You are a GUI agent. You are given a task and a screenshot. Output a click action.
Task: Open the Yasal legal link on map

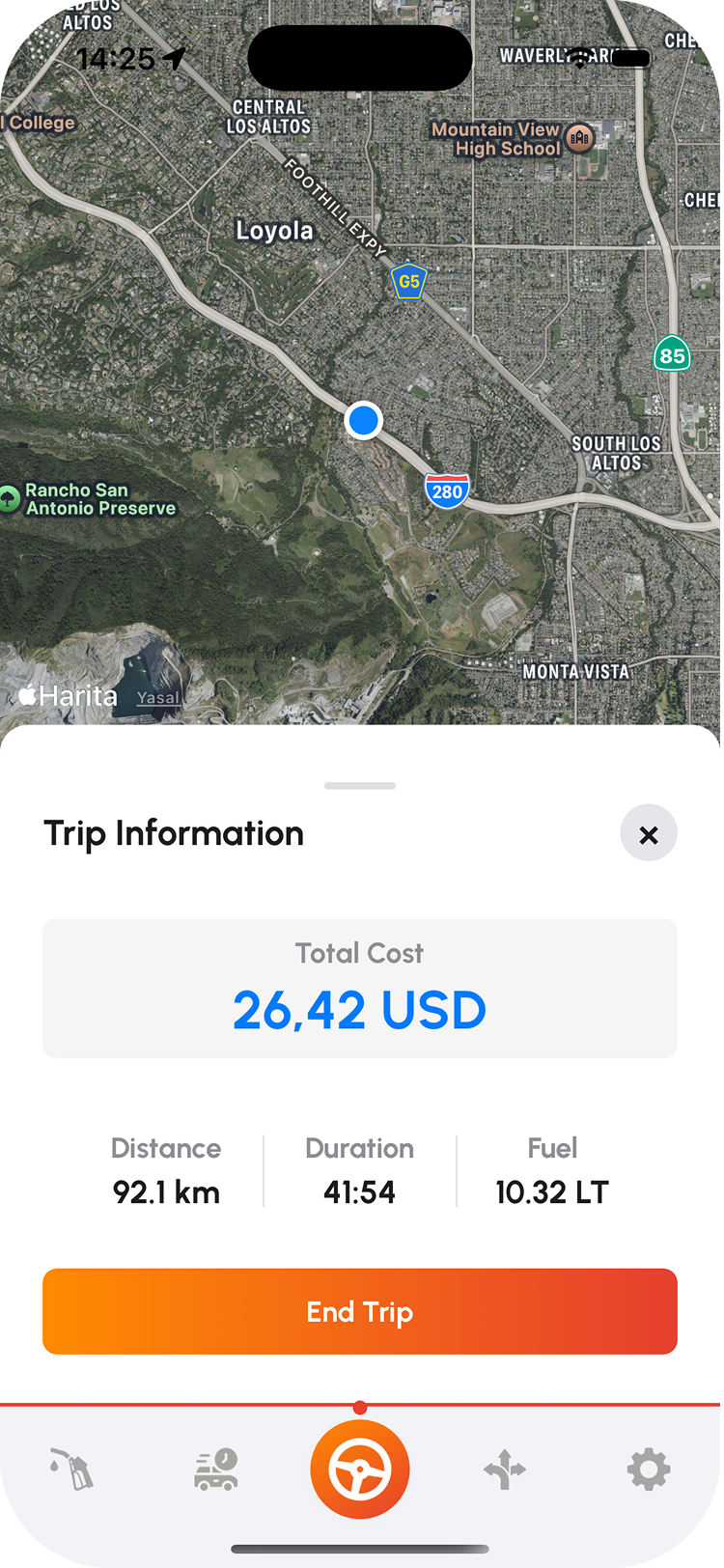157,697
